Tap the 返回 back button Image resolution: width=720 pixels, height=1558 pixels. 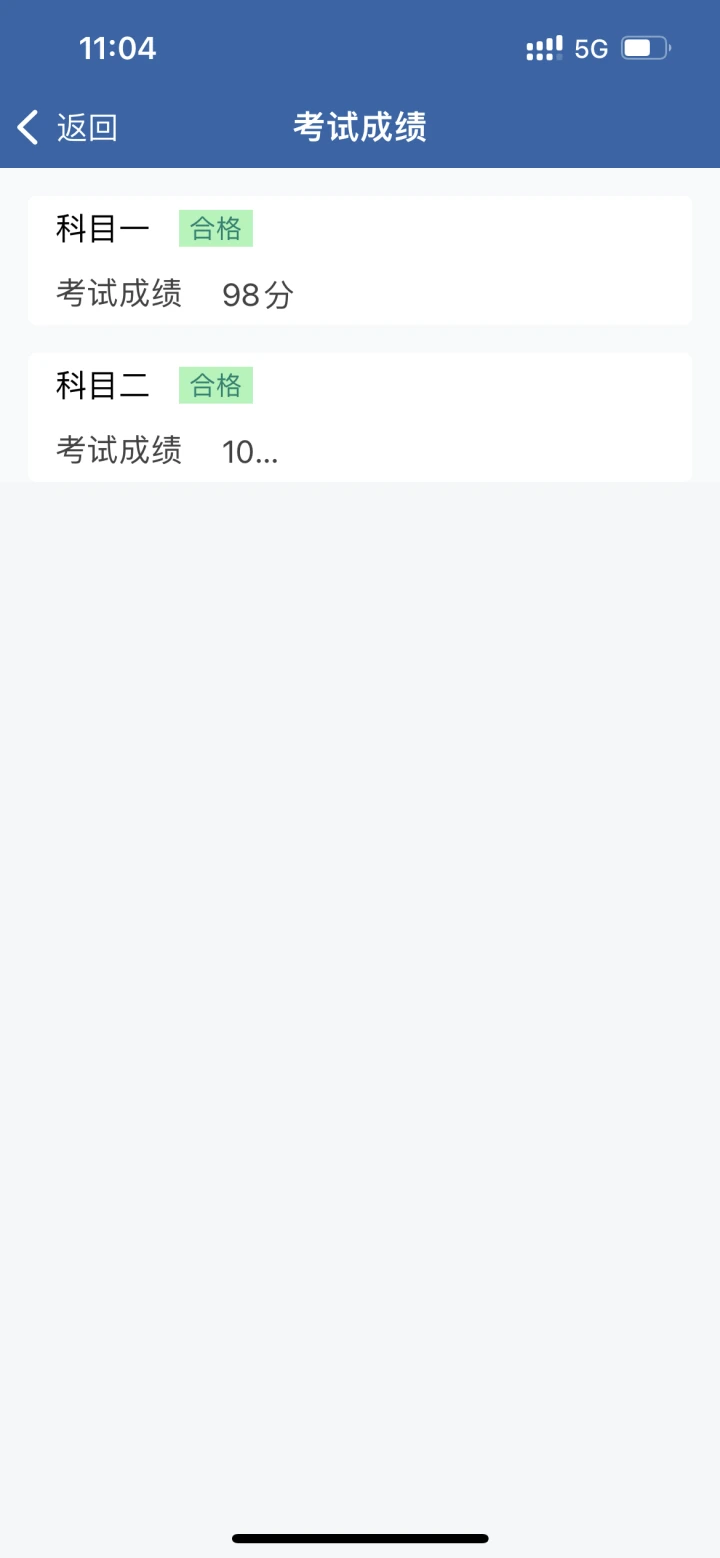coord(67,128)
